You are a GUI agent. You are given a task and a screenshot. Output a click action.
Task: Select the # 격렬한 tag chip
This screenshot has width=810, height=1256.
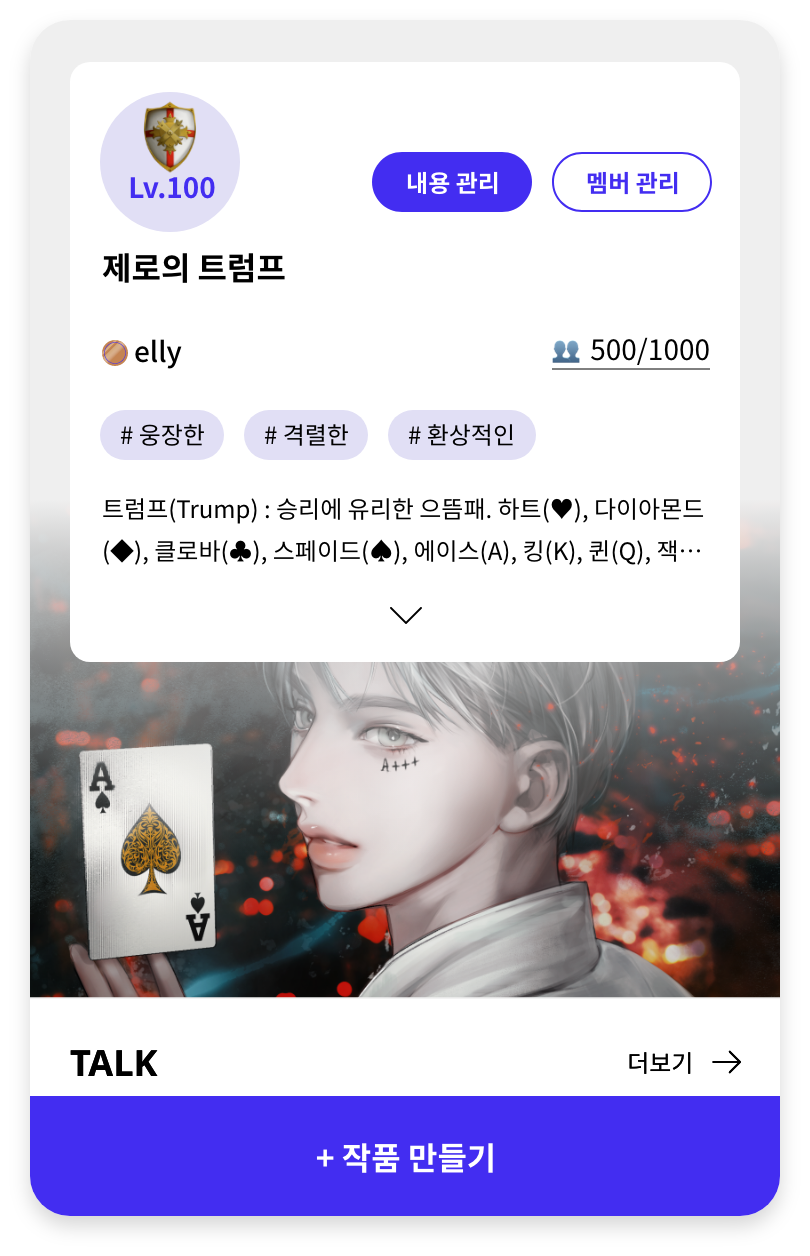(306, 435)
